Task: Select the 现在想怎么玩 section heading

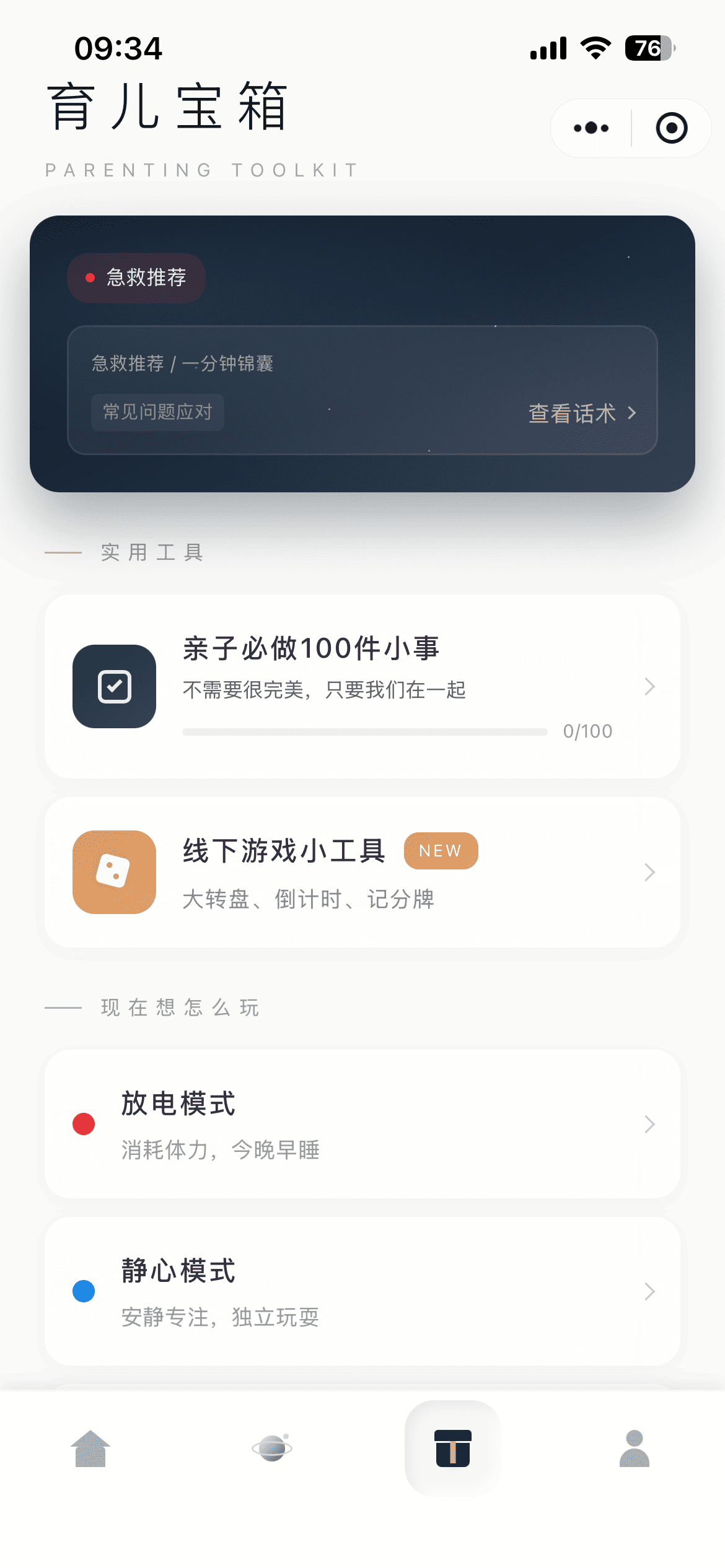Action: click(x=180, y=1008)
